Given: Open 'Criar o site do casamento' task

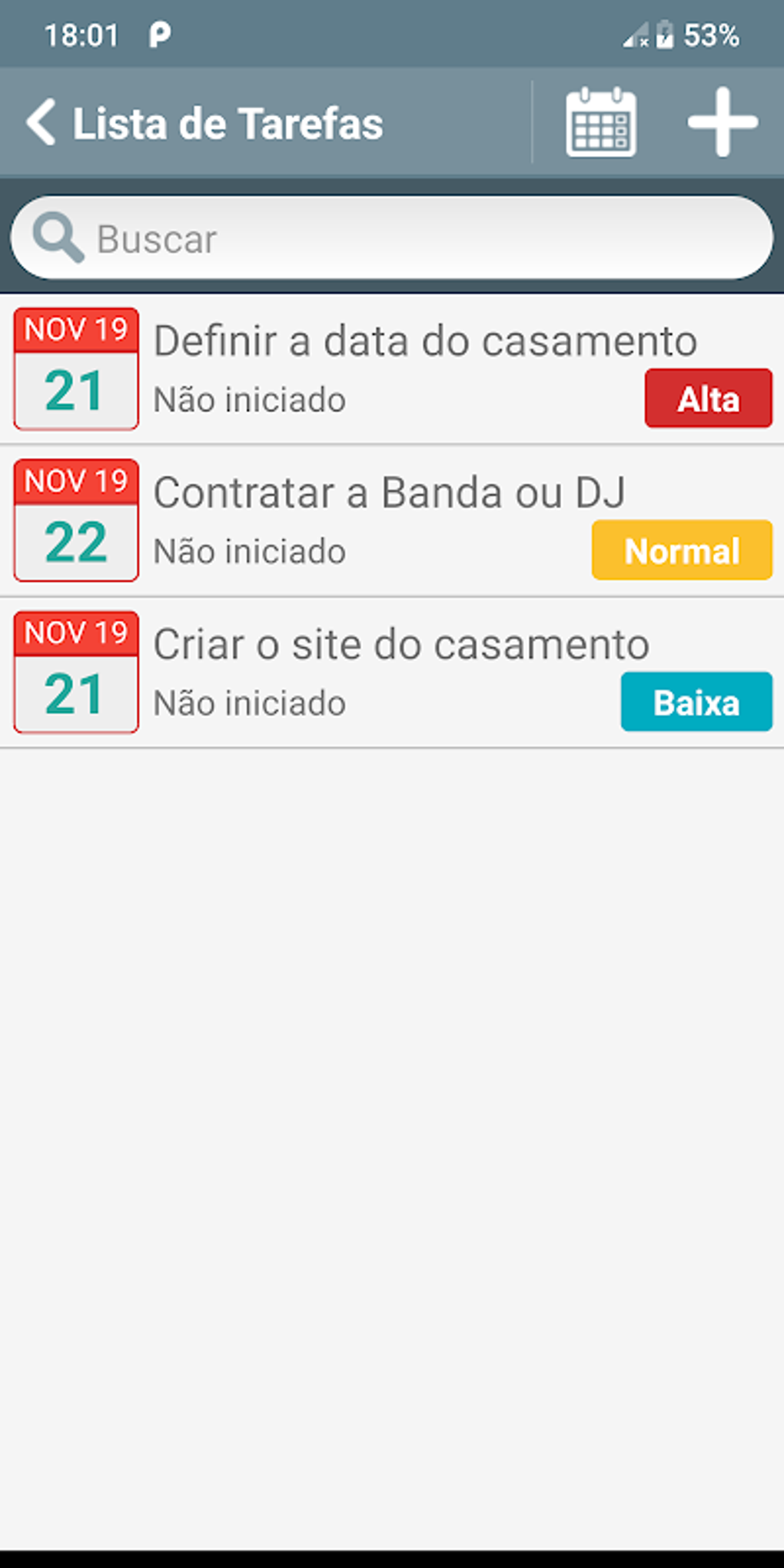Looking at the screenshot, I should coord(400,644).
